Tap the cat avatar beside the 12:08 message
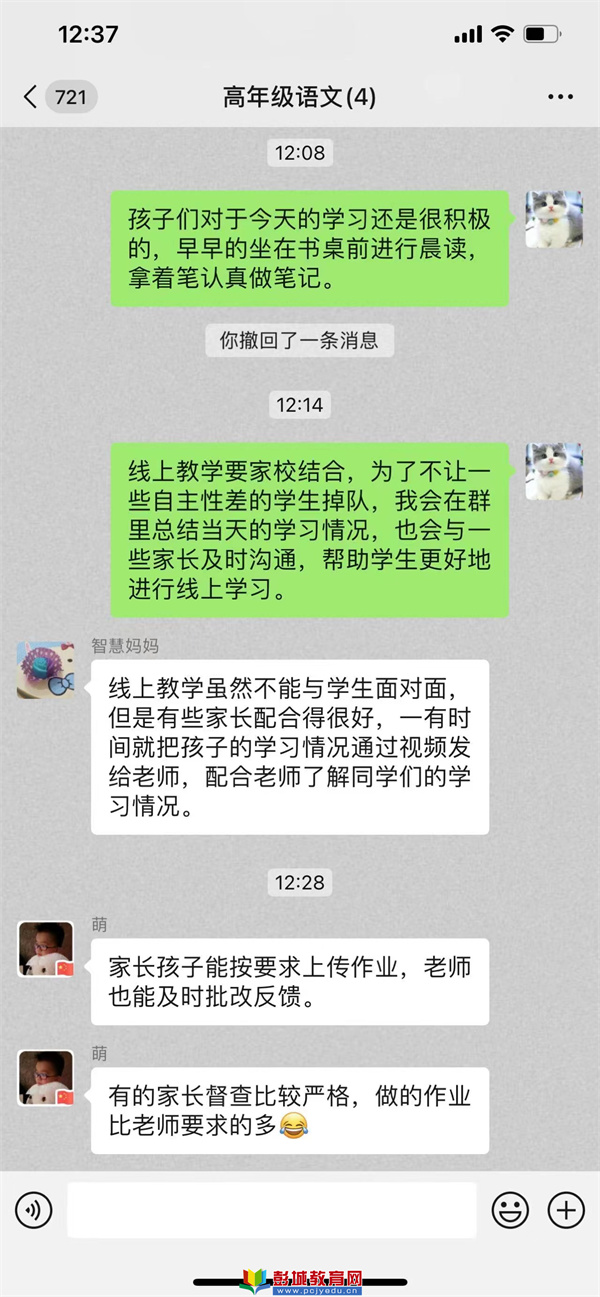 (554, 220)
